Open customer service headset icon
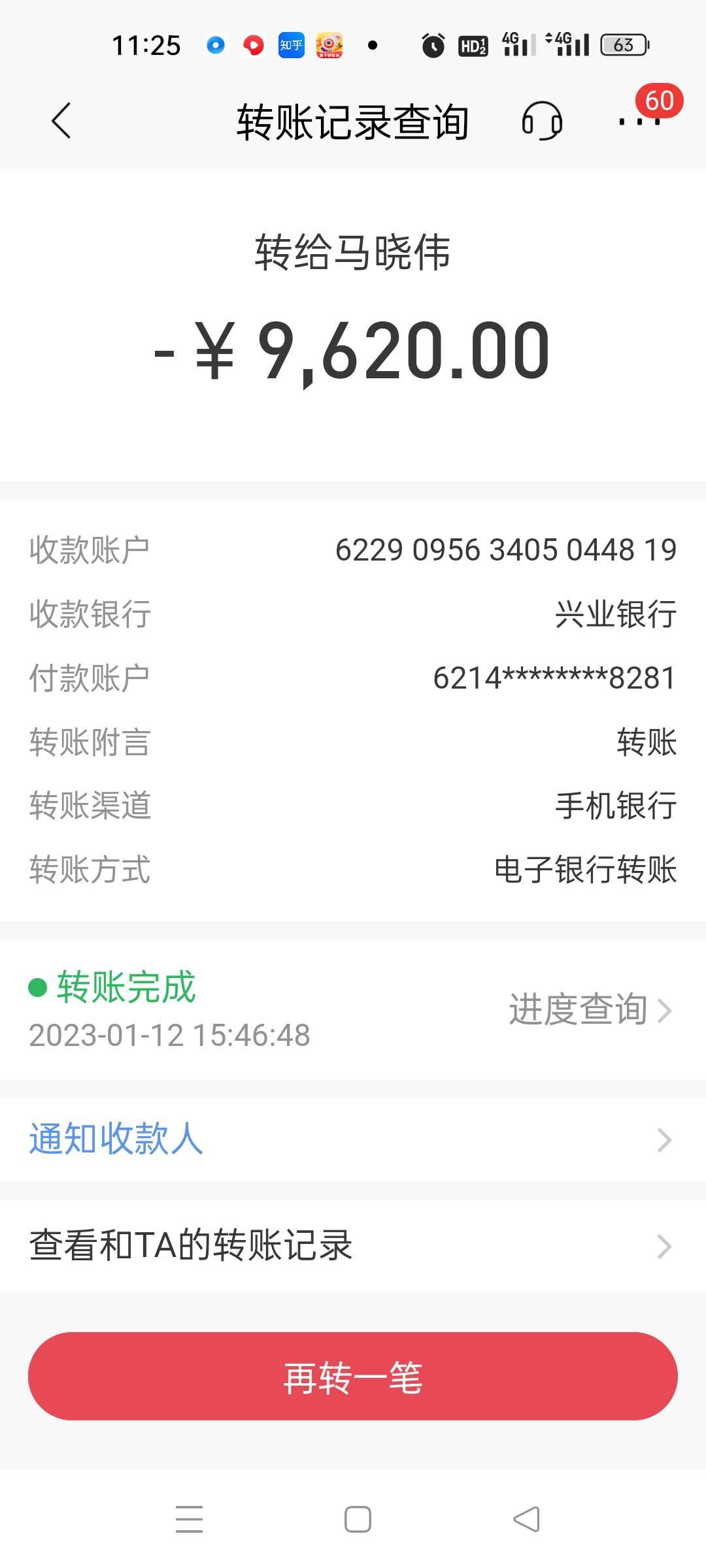The height and width of the screenshot is (1568, 706). pos(542,121)
